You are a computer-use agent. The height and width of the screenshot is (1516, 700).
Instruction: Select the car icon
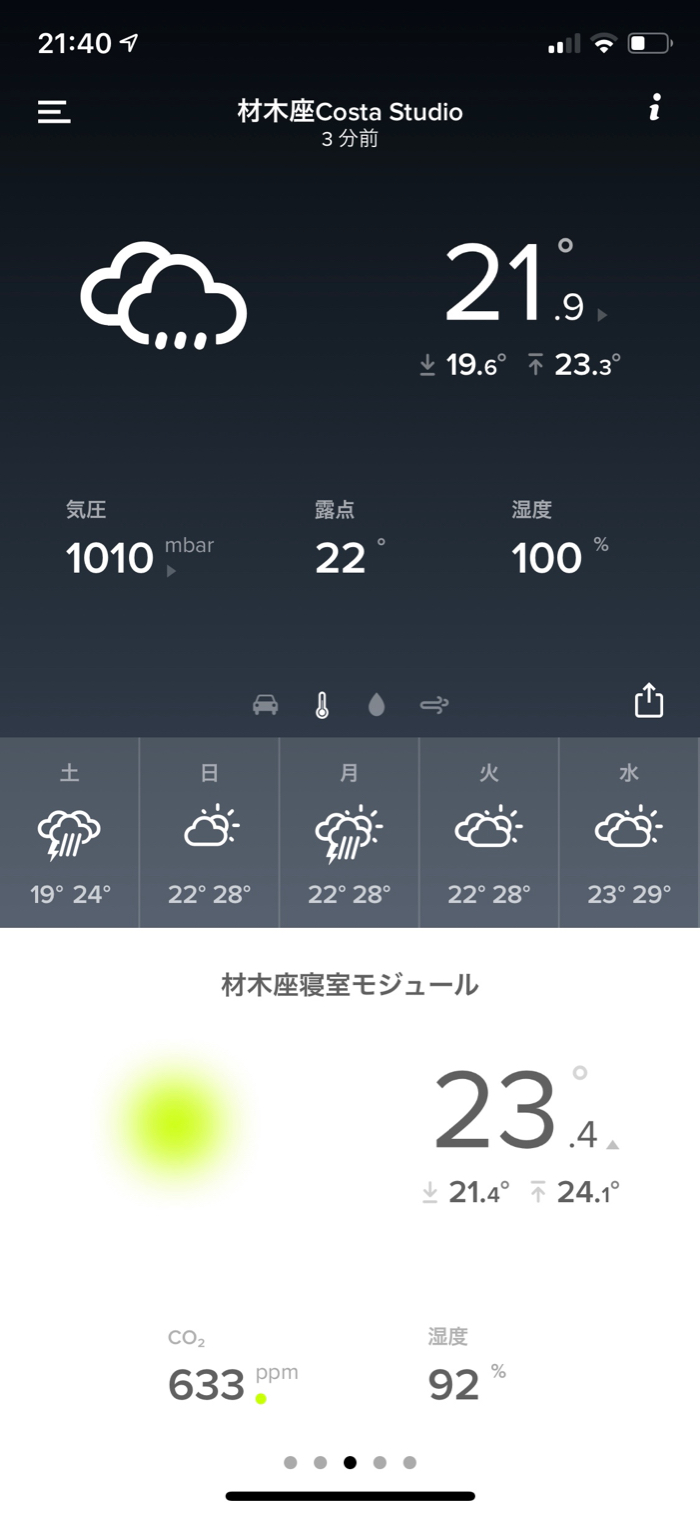pyautogui.click(x=265, y=705)
